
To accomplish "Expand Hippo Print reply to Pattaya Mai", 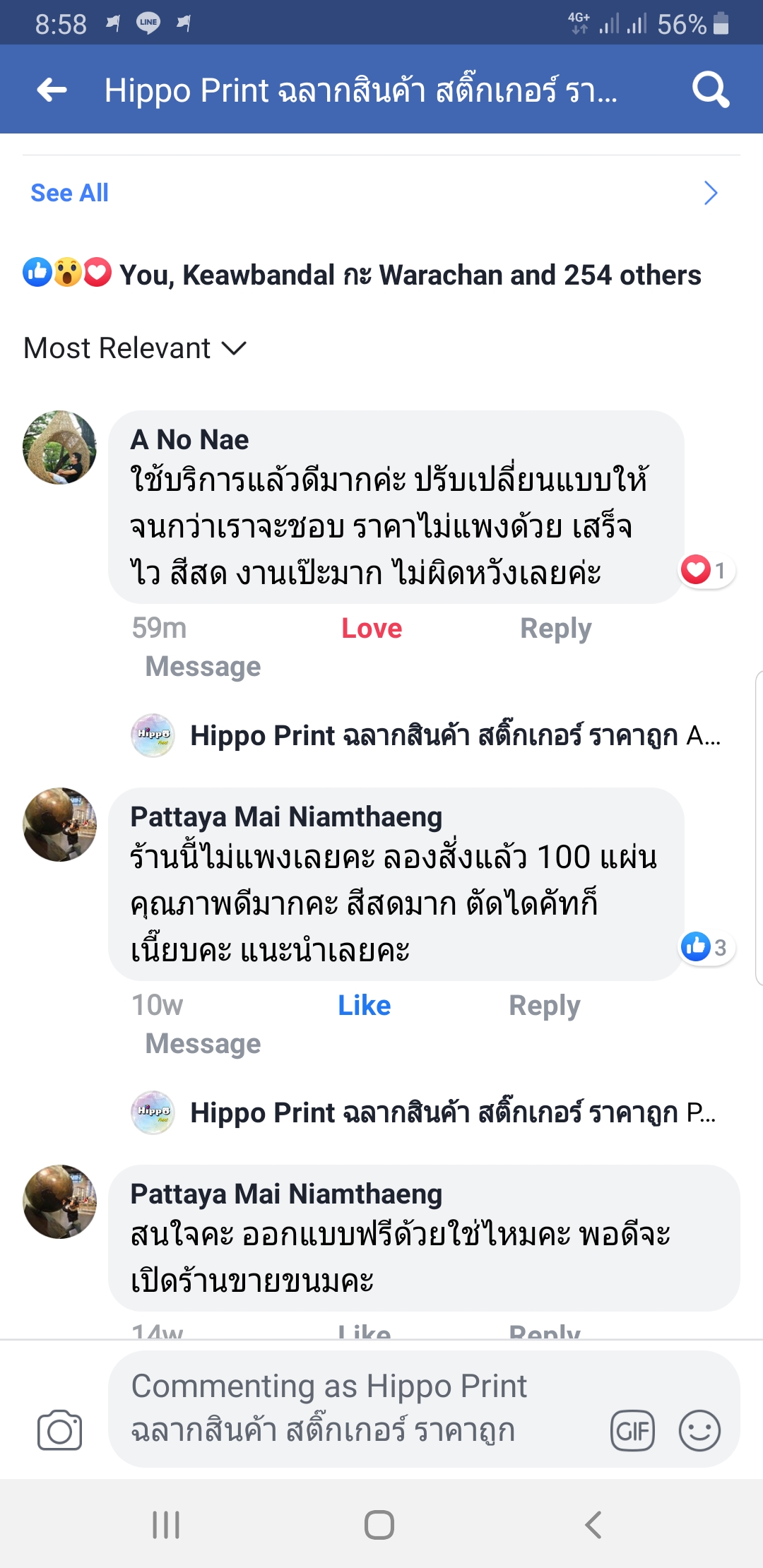I will coord(452,1112).
